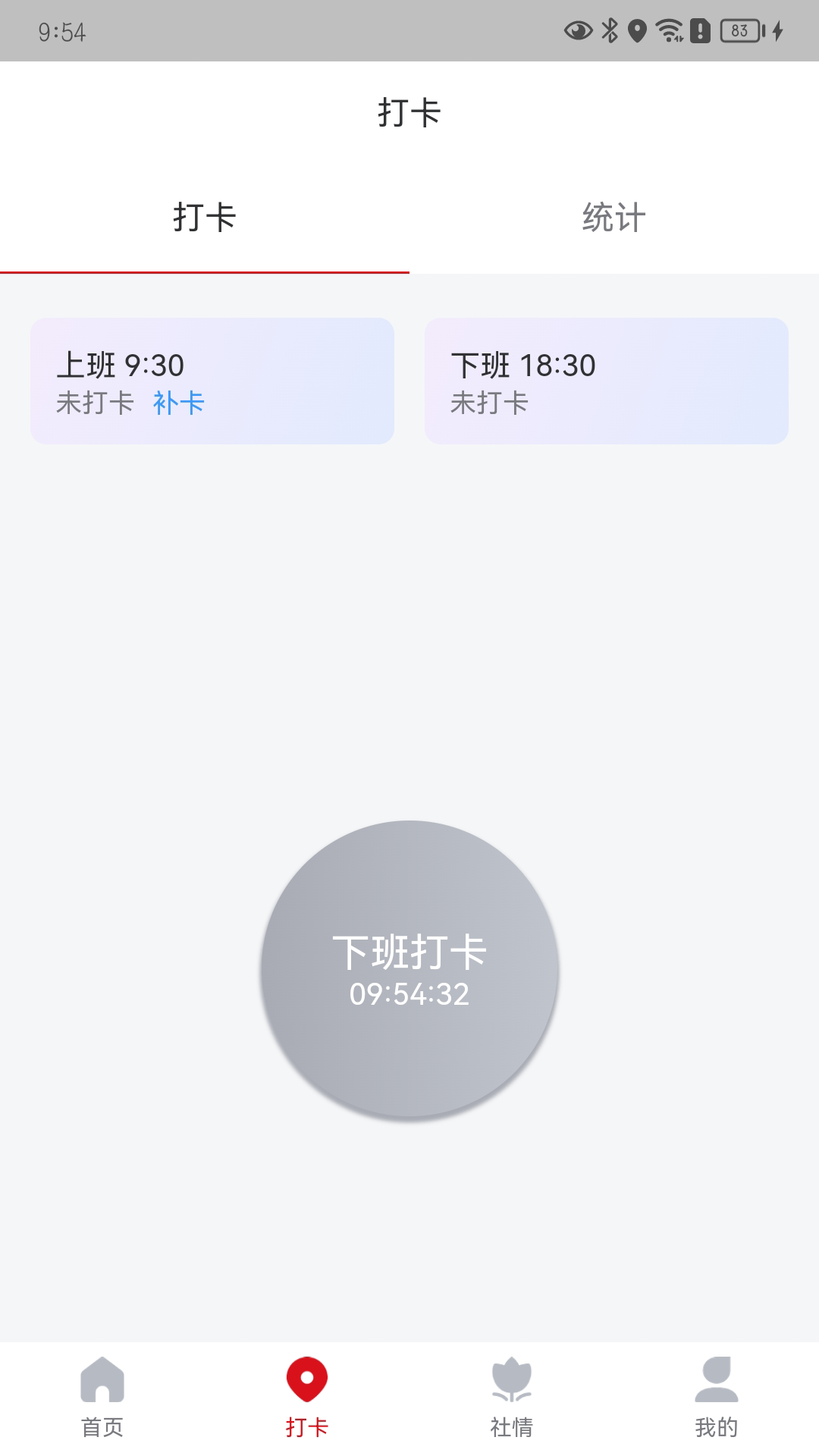Select the 上班 9:30 card
819x1456 pixels.
pyautogui.click(x=212, y=379)
